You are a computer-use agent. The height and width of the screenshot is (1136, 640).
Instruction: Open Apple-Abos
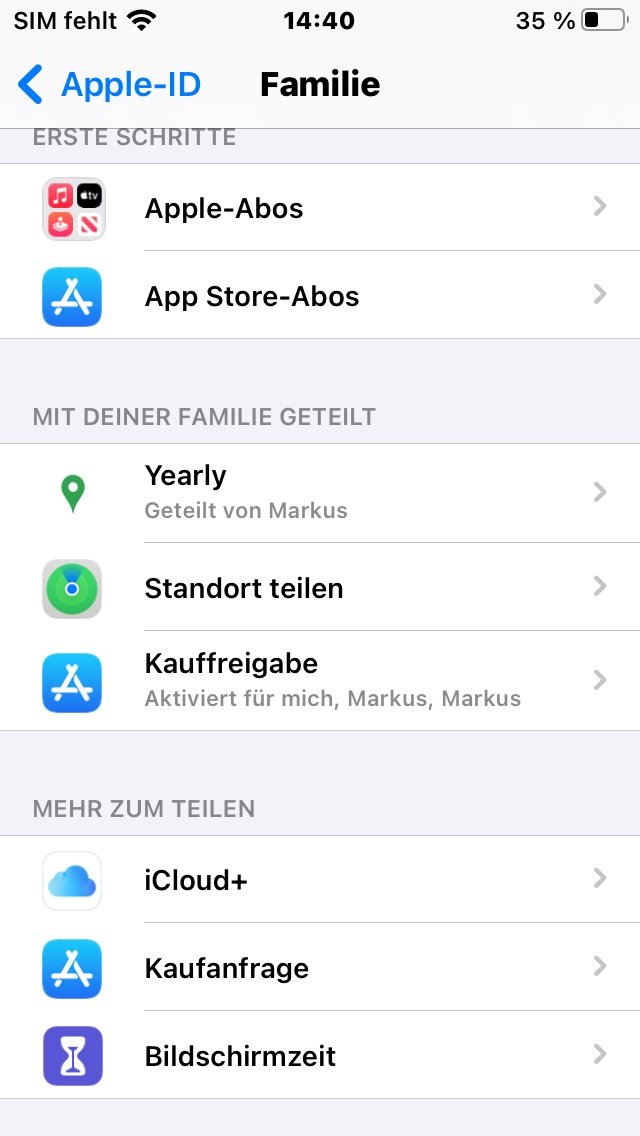click(320, 208)
